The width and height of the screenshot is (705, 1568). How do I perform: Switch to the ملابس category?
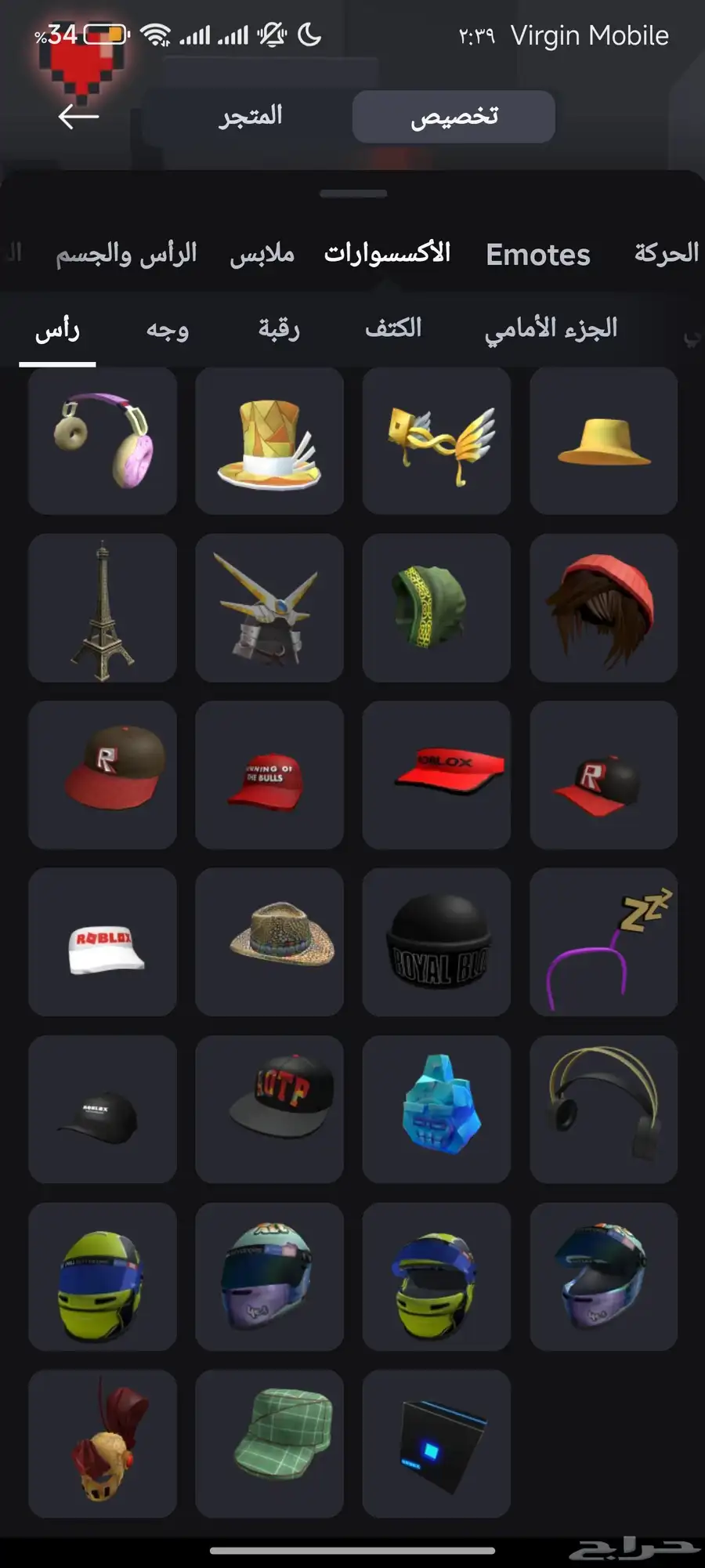pos(262,255)
